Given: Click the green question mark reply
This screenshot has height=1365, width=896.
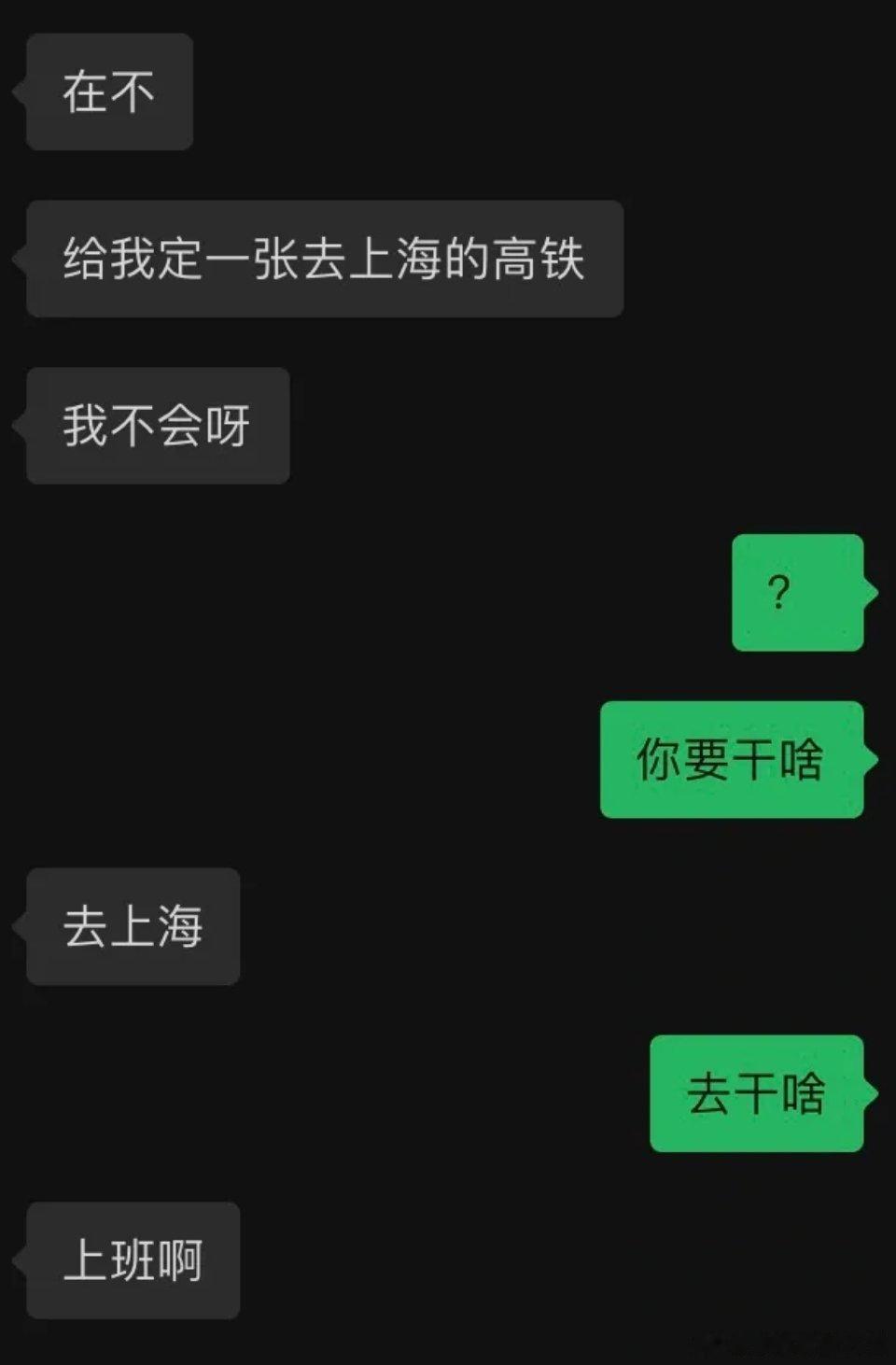Looking at the screenshot, I should [798, 590].
